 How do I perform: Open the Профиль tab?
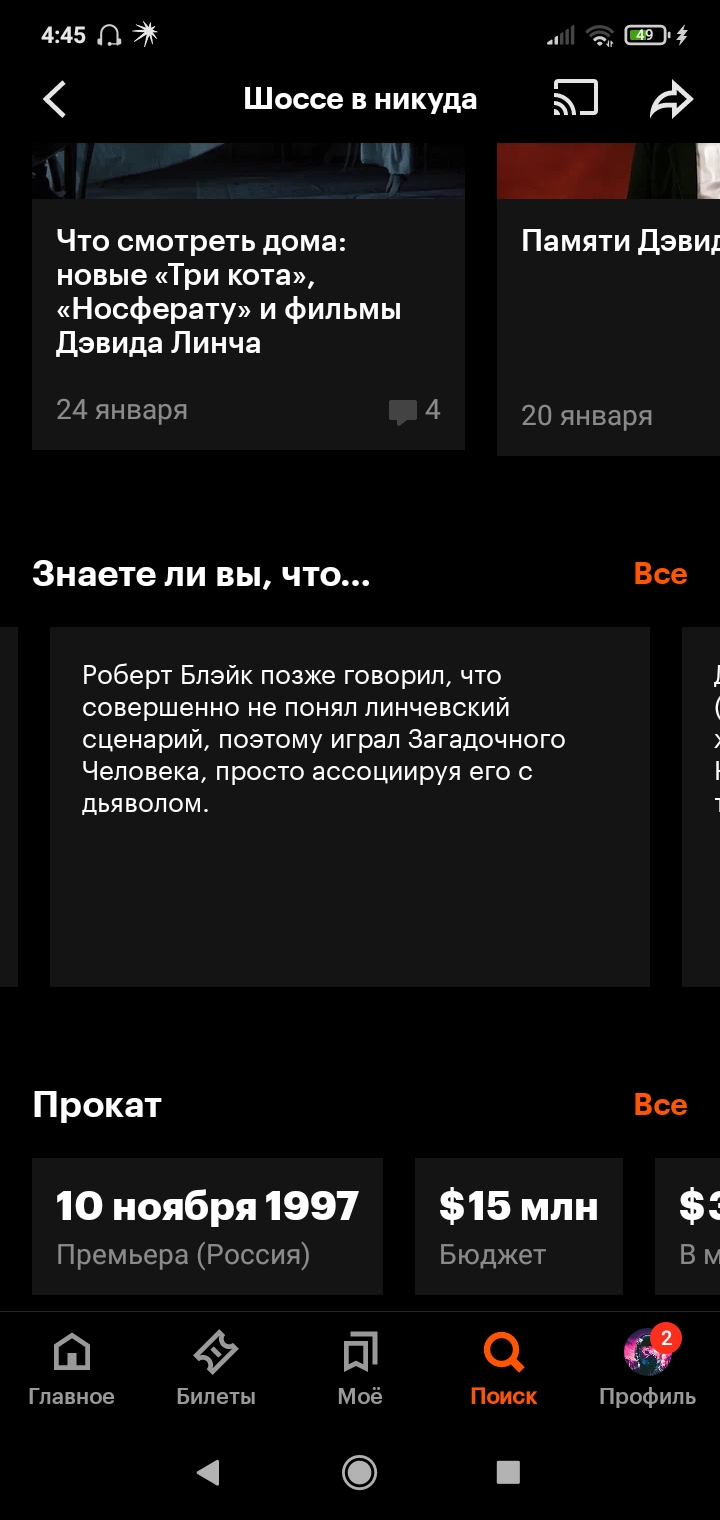(647, 1370)
